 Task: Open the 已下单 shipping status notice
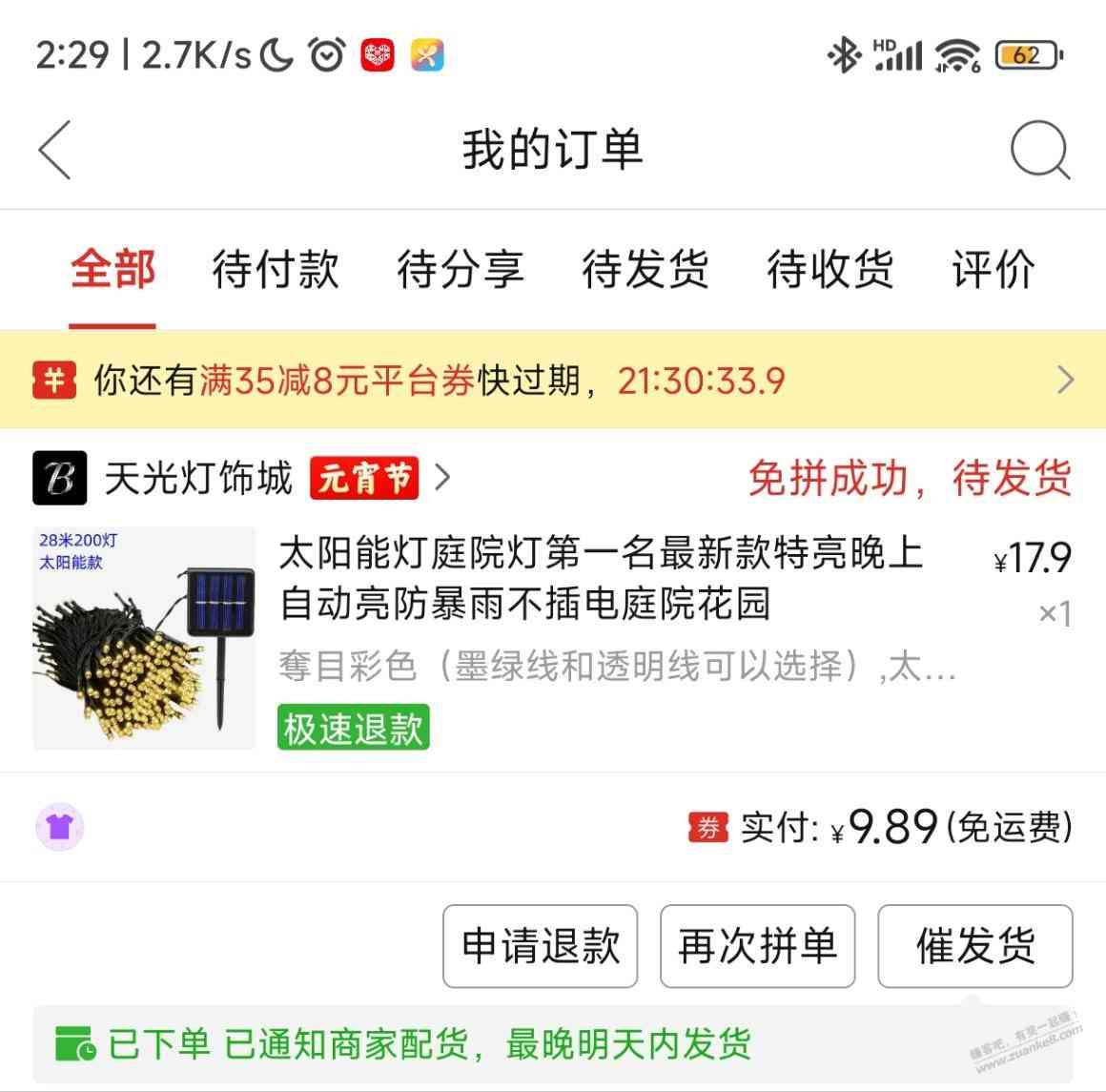click(x=429, y=1045)
